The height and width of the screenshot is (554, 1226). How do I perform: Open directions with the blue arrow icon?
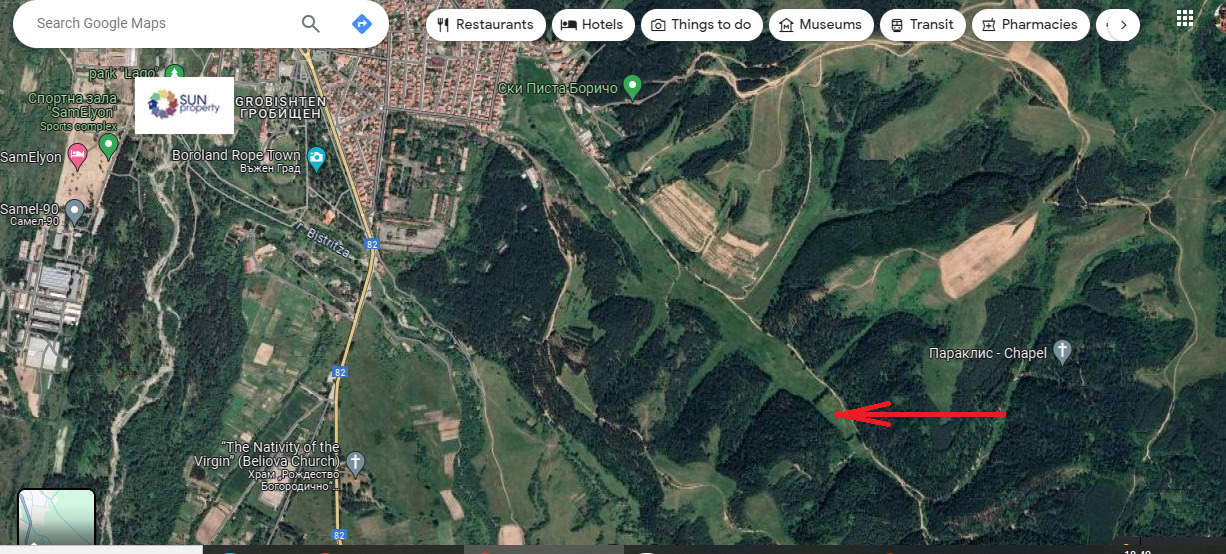pos(362,24)
